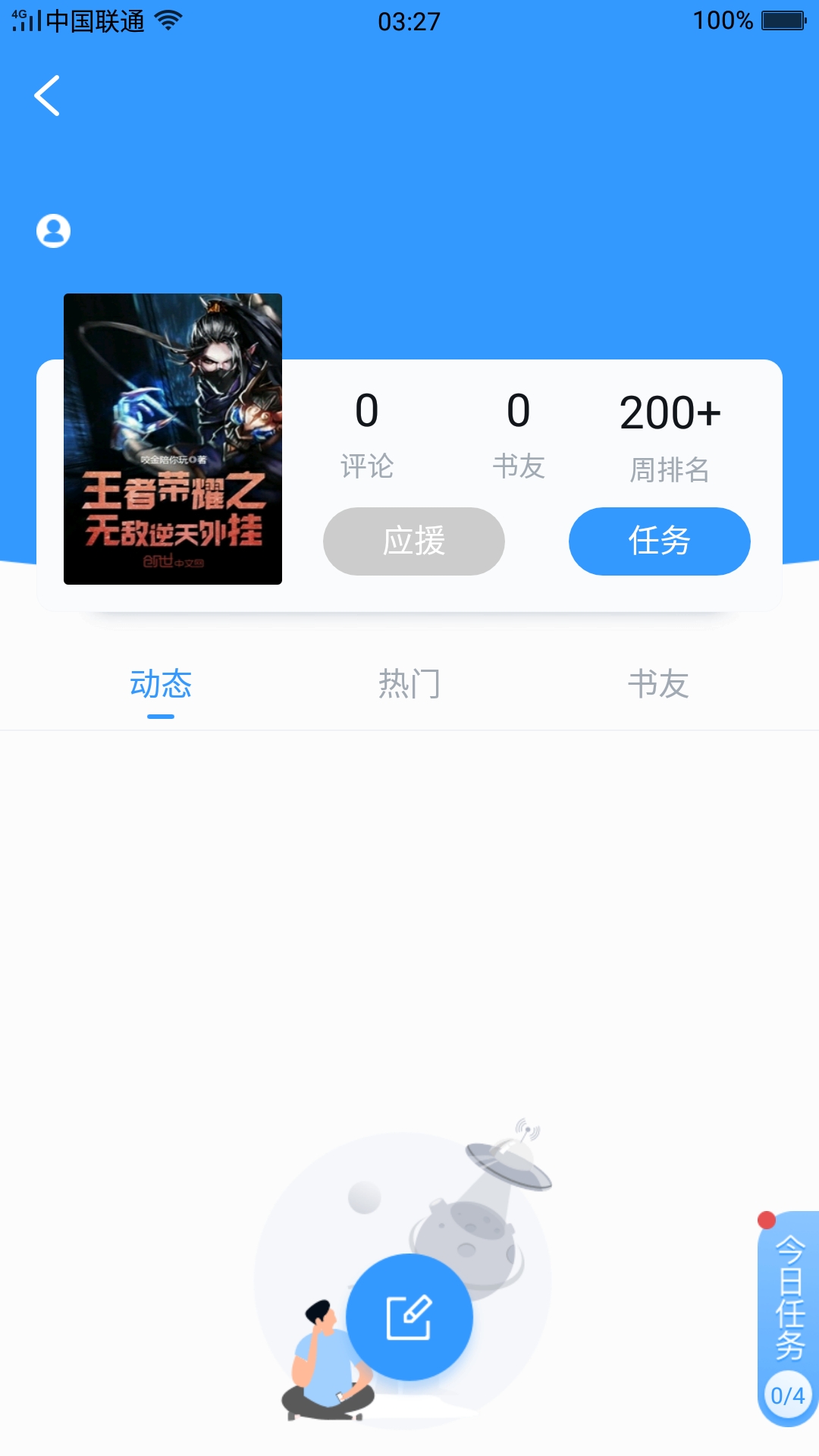819x1456 pixels.
Task: Compose a new post with pencil button
Action: tap(409, 1317)
